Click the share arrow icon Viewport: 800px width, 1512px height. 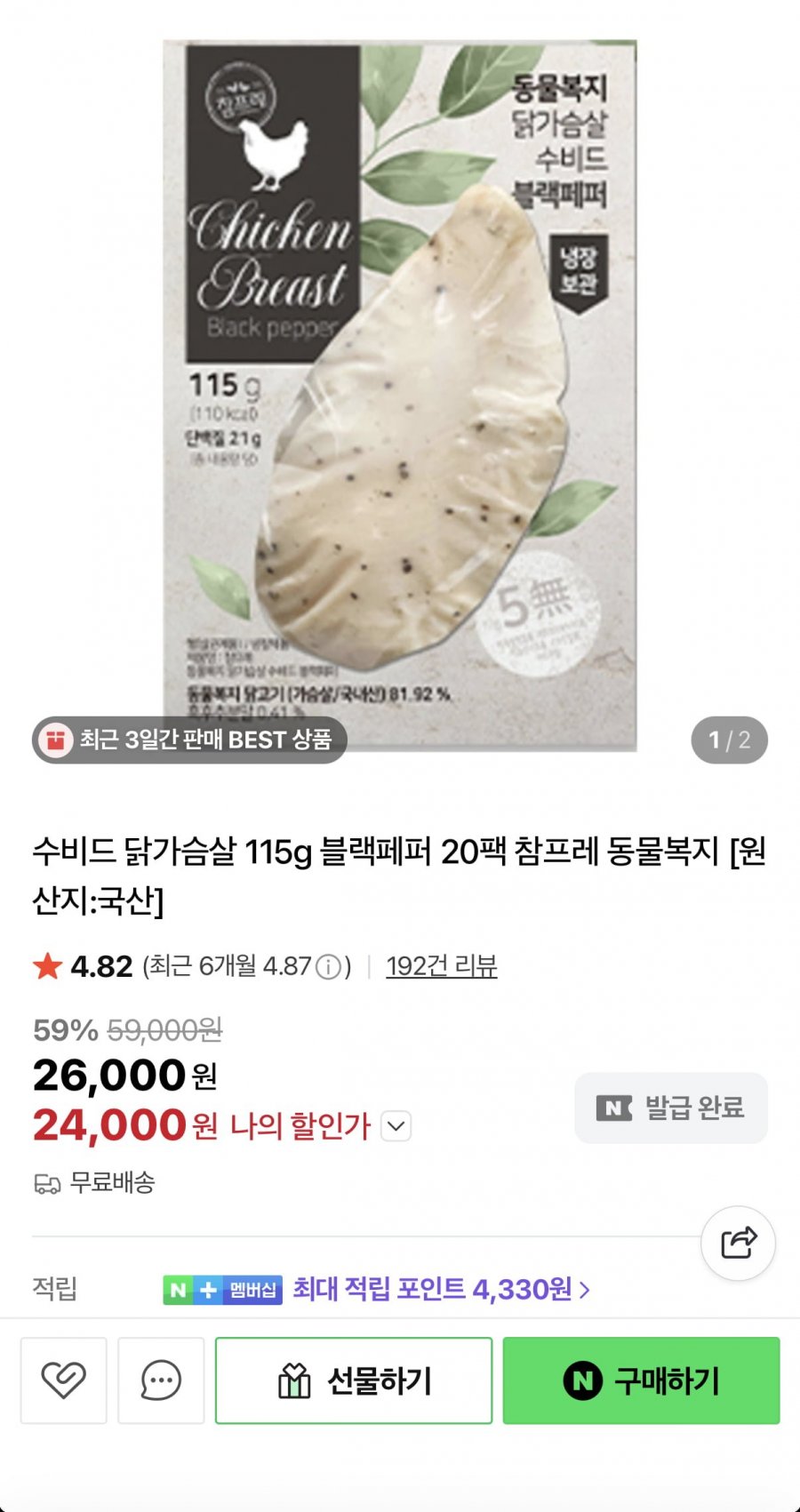click(x=739, y=1244)
